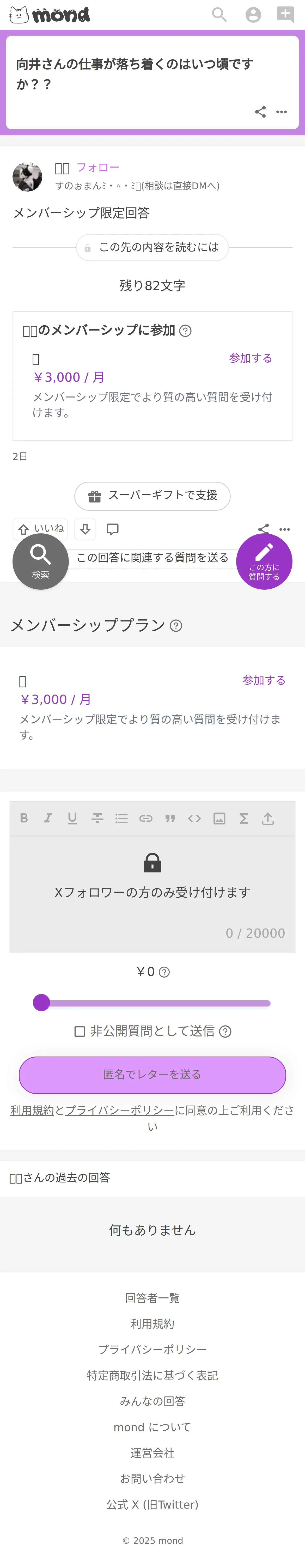Tap この先の内容を読むには to unlock content

point(152,248)
